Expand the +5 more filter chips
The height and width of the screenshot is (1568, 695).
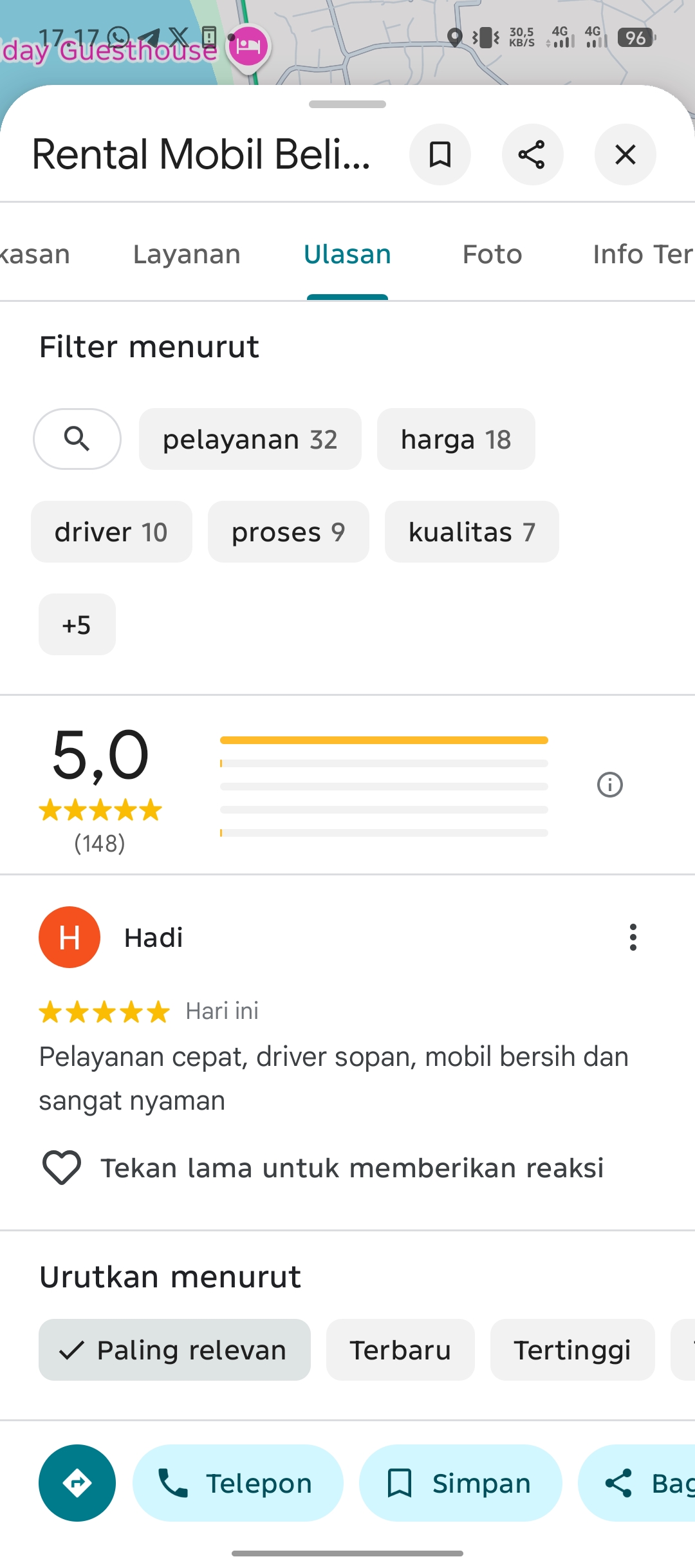tap(77, 624)
